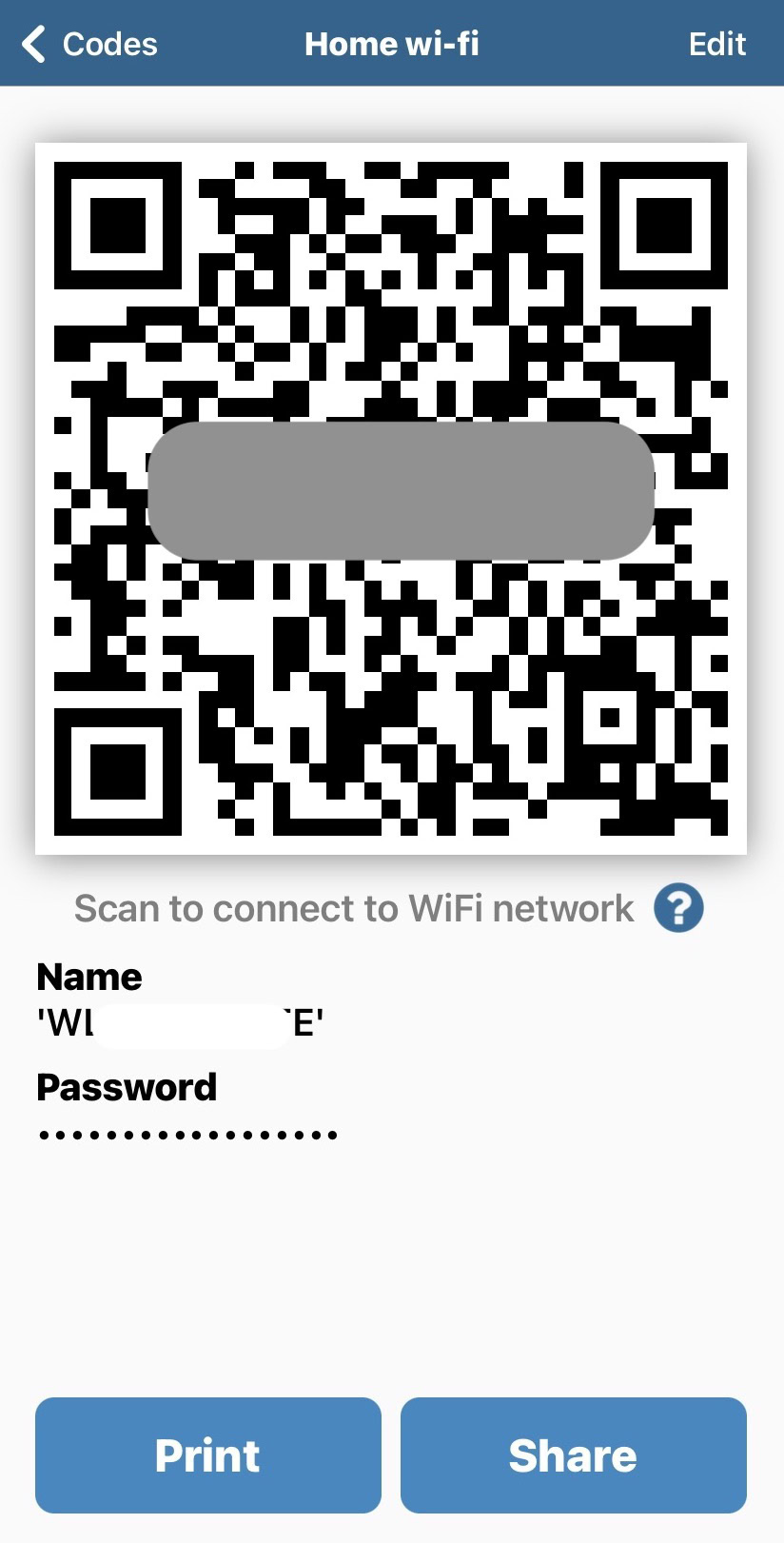Go back to Codes list
The width and height of the screenshot is (784, 1543).
coord(89,44)
